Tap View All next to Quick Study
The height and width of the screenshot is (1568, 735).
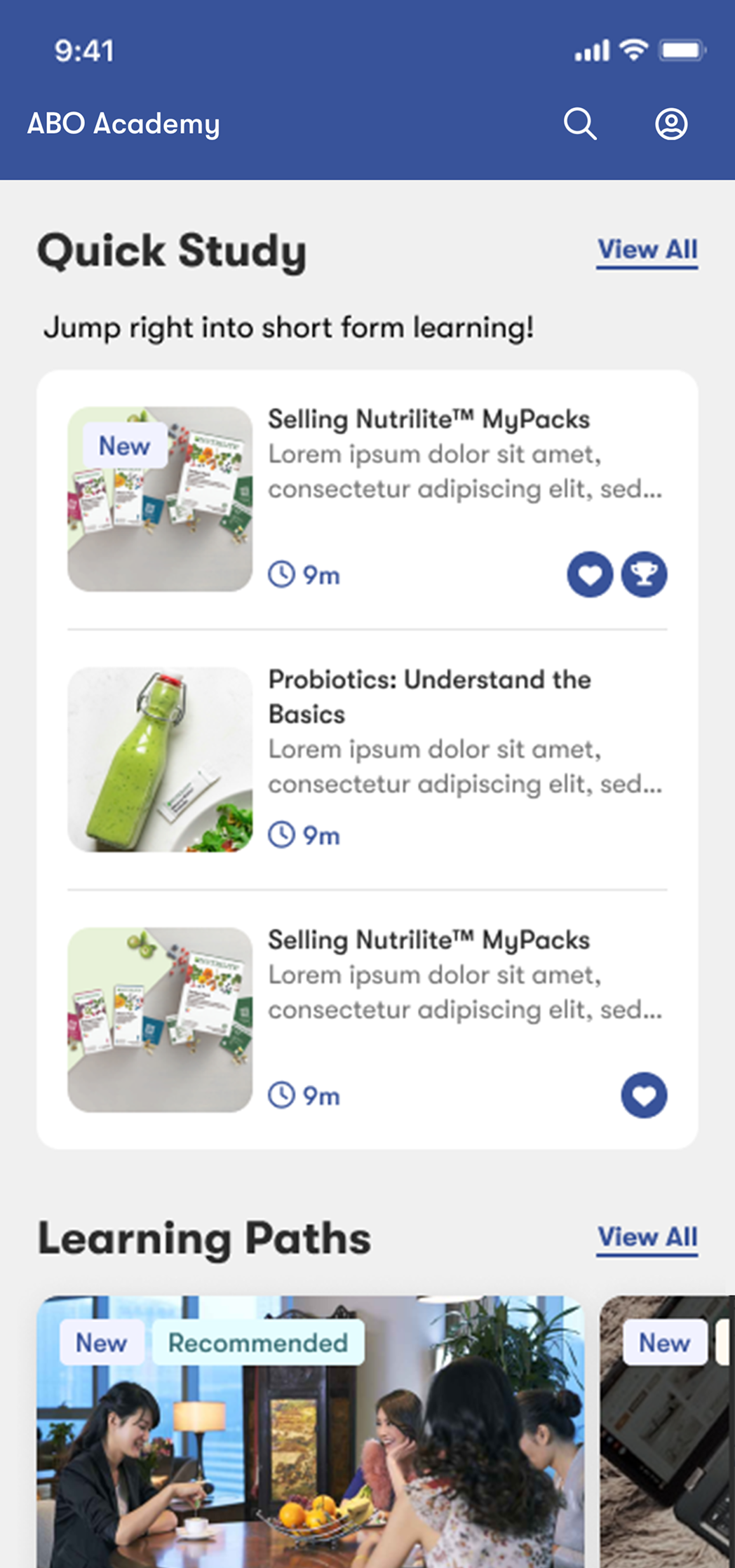coord(647,250)
